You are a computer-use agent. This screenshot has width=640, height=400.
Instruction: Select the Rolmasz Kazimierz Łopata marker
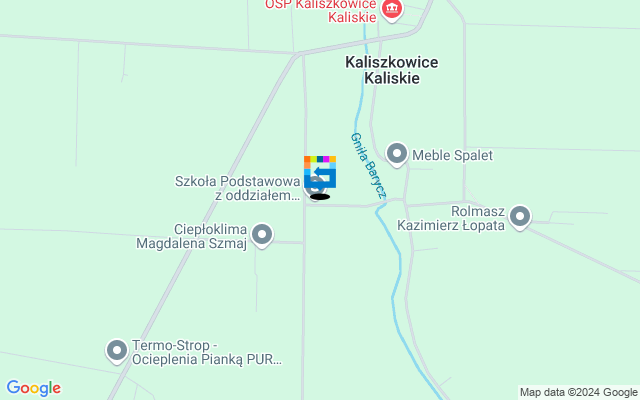(520, 216)
